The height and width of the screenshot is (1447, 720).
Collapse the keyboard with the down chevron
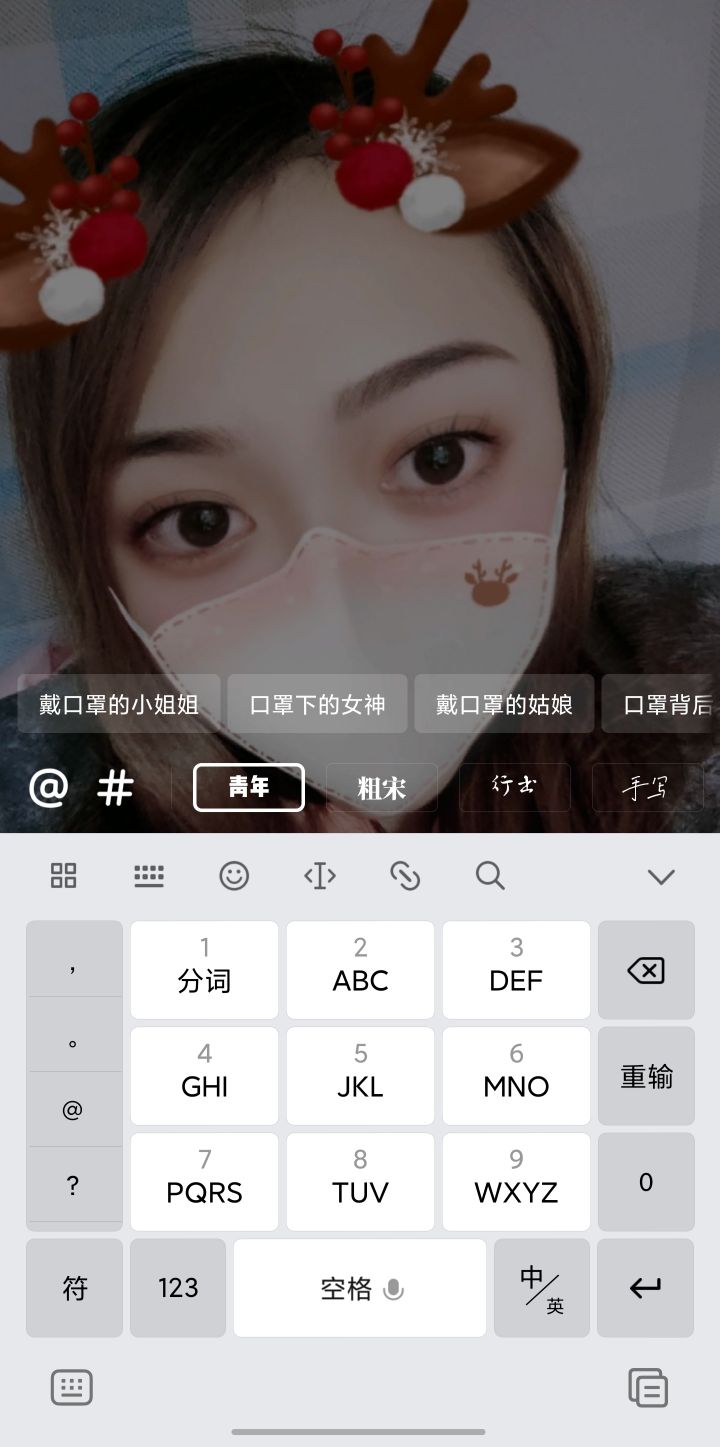pyautogui.click(x=661, y=877)
